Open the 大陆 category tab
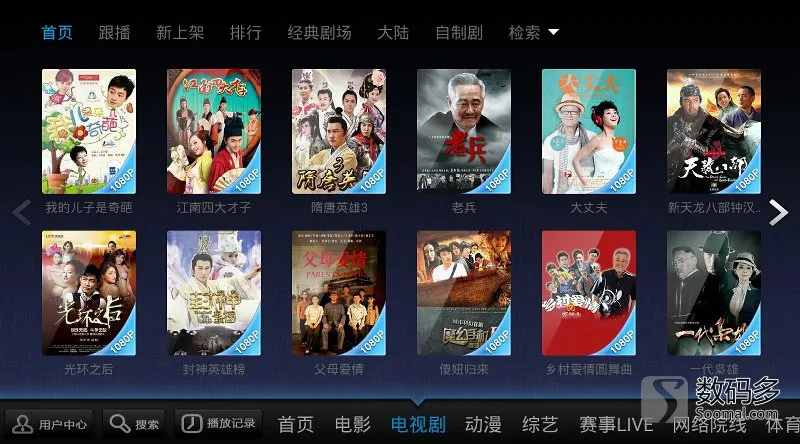The image size is (800, 444). coord(393,33)
